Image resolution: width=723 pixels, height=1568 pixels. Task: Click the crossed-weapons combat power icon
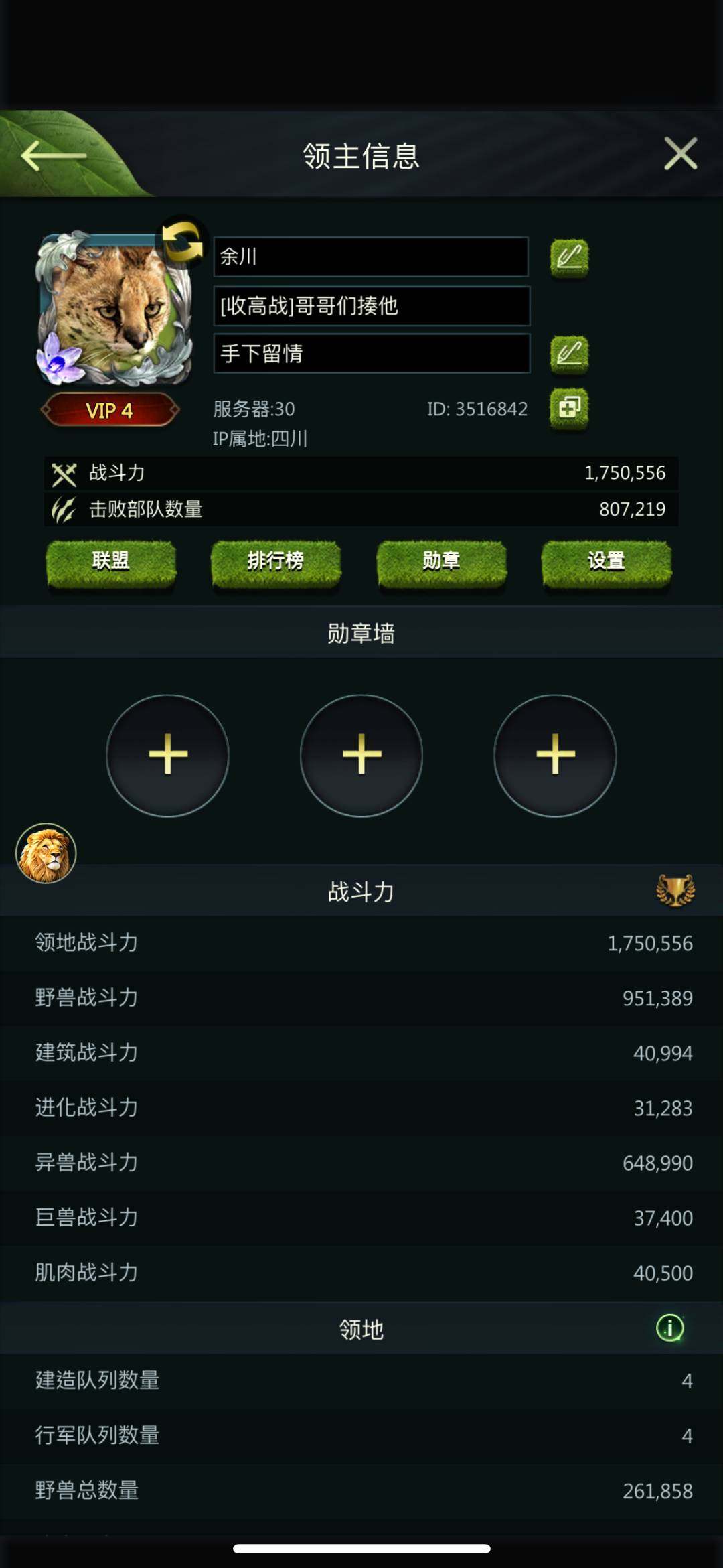pos(66,473)
